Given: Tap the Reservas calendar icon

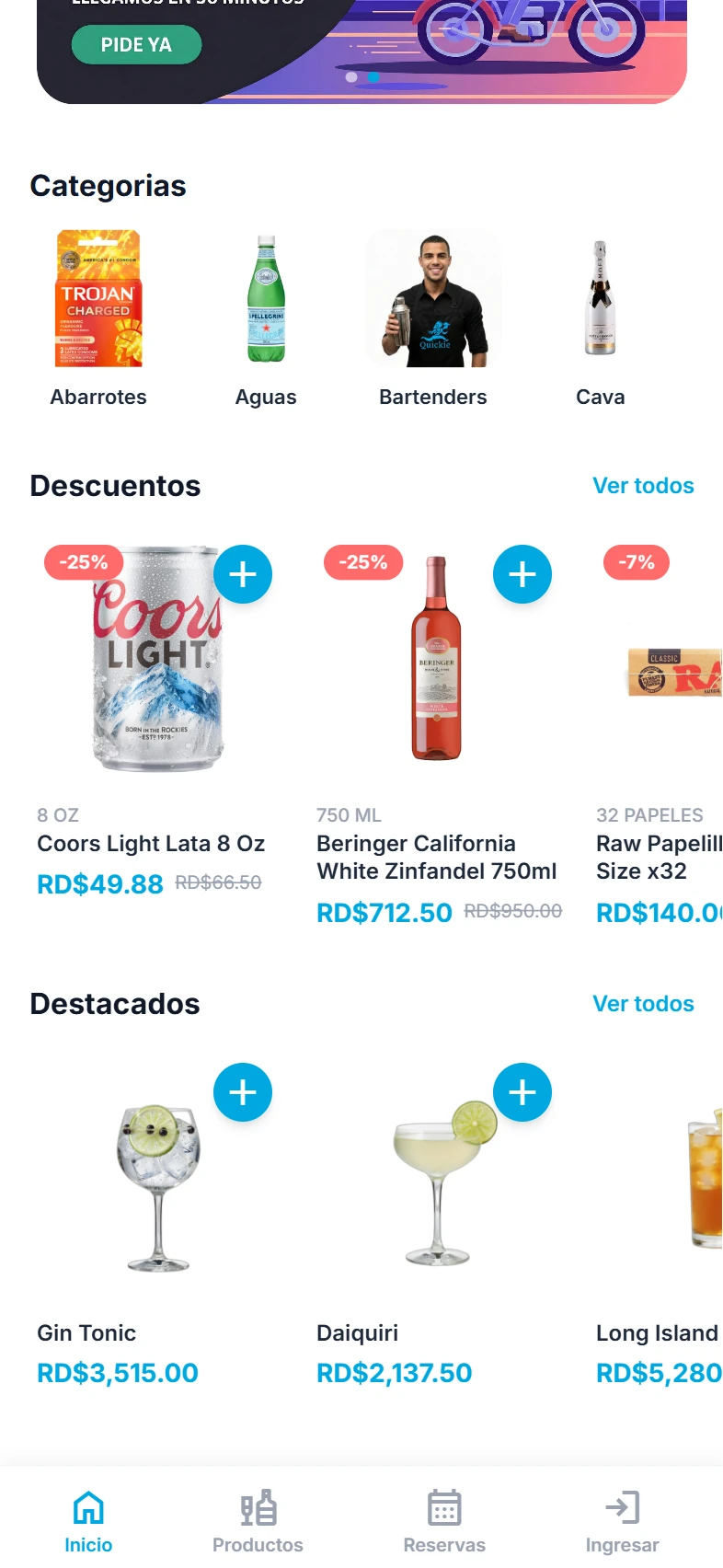Looking at the screenshot, I should (x=444, y=1506).
